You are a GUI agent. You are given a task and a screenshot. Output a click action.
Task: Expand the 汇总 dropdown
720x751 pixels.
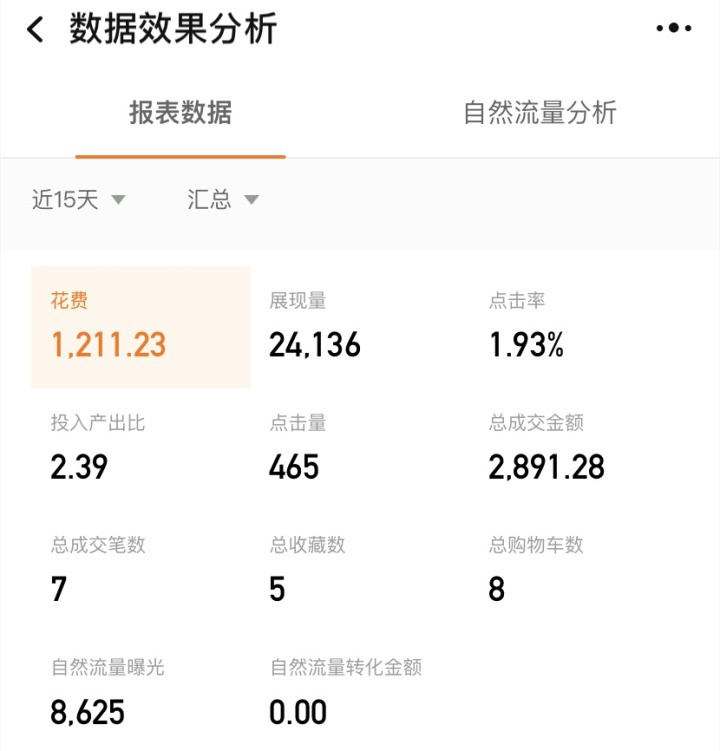222,200
